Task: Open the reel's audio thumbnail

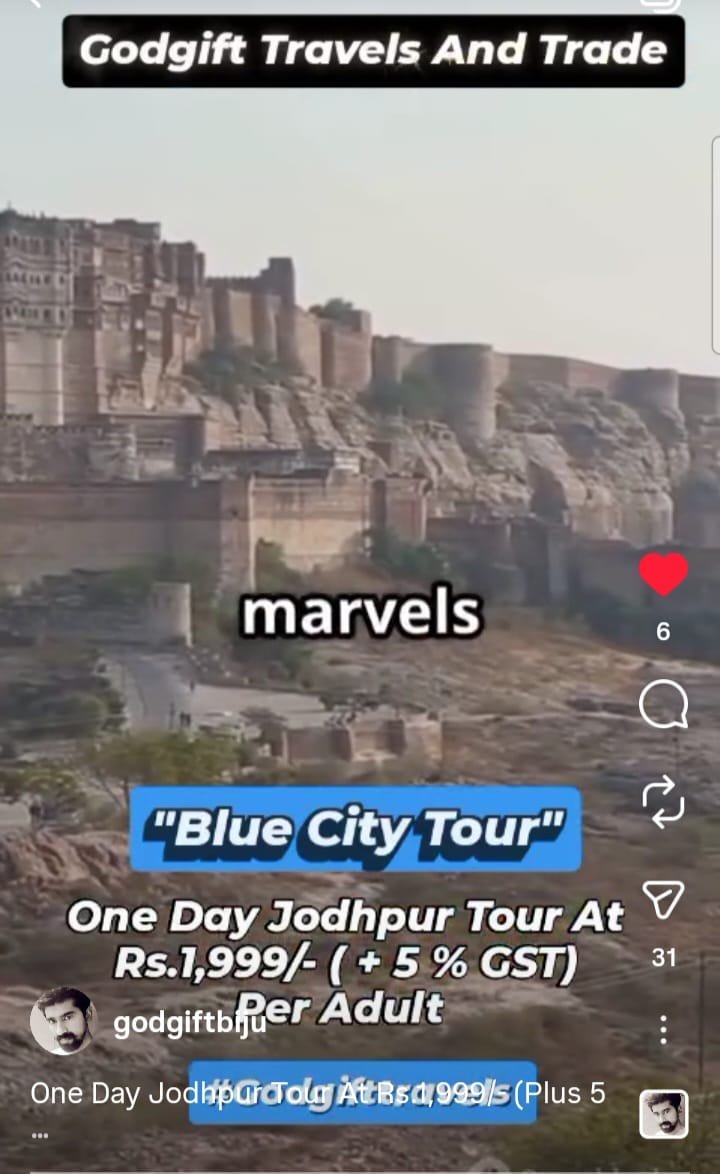Action: point(663,1114)
